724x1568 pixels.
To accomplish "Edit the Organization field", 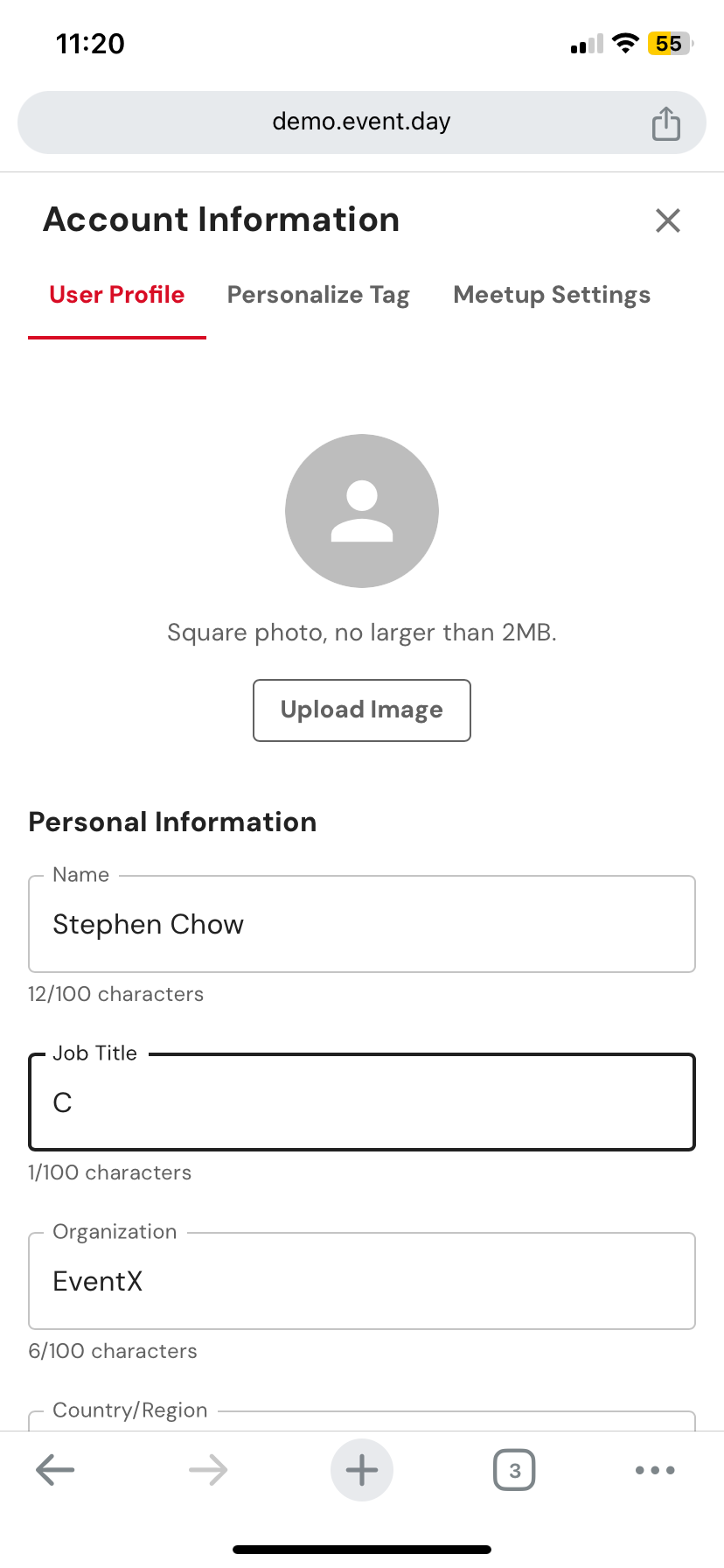I will (362, 1281).
